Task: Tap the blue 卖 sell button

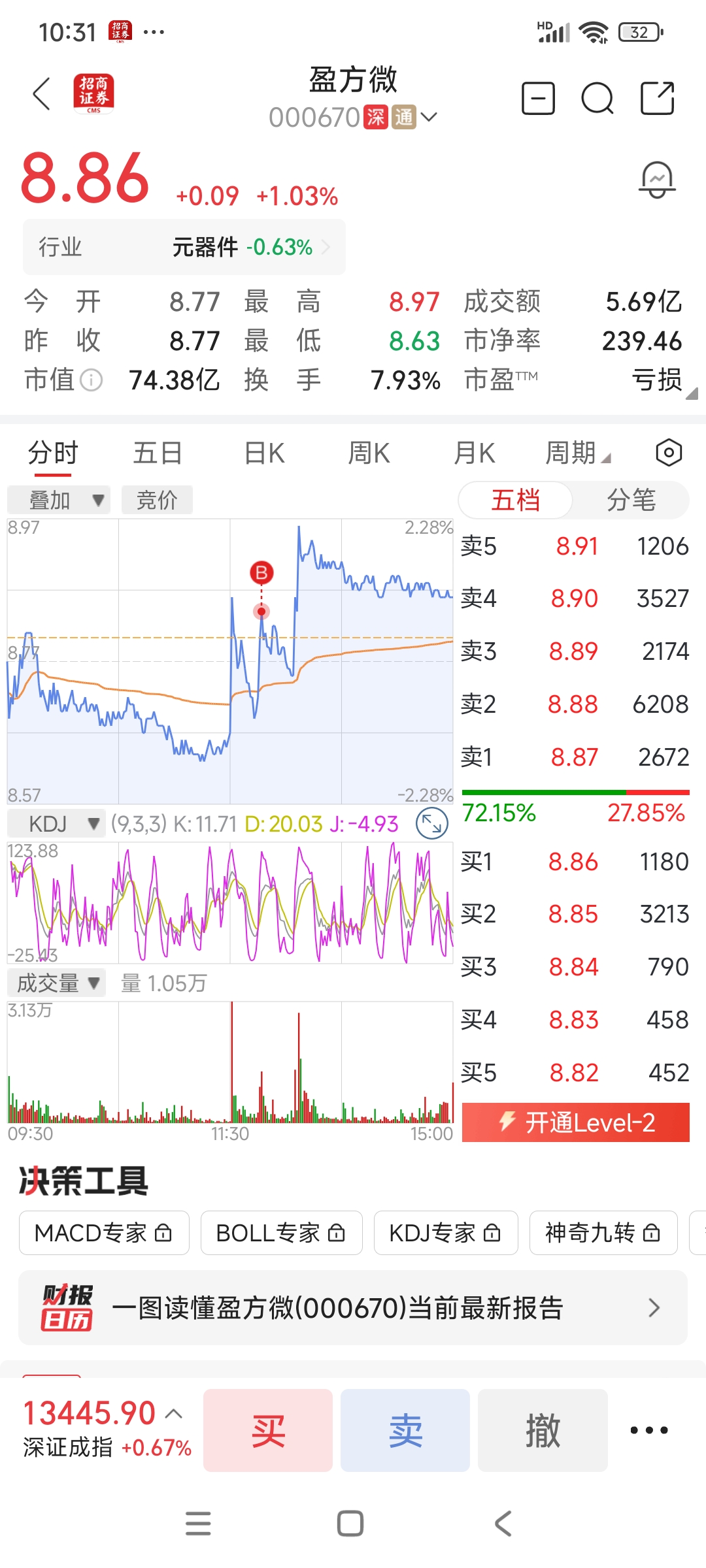Action: tap(405, 1430)
